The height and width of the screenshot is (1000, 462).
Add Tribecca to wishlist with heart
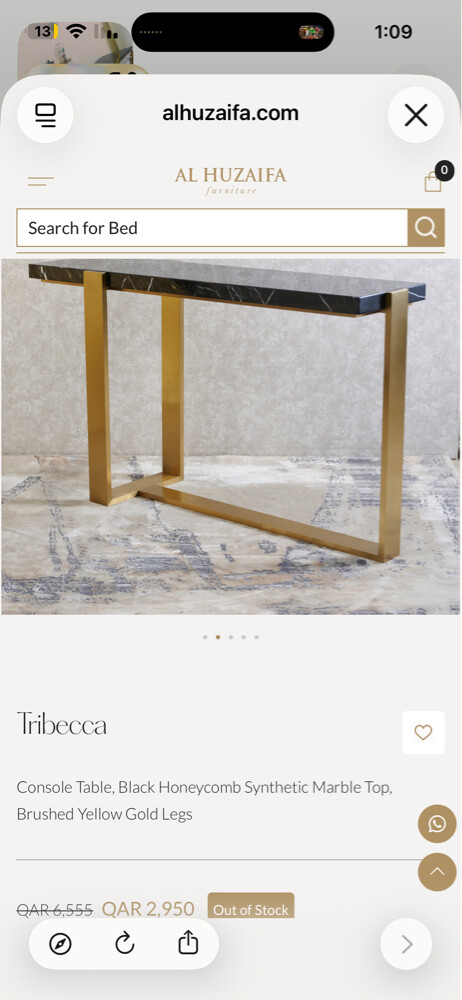pyautogui.click(x=423, y=733)
